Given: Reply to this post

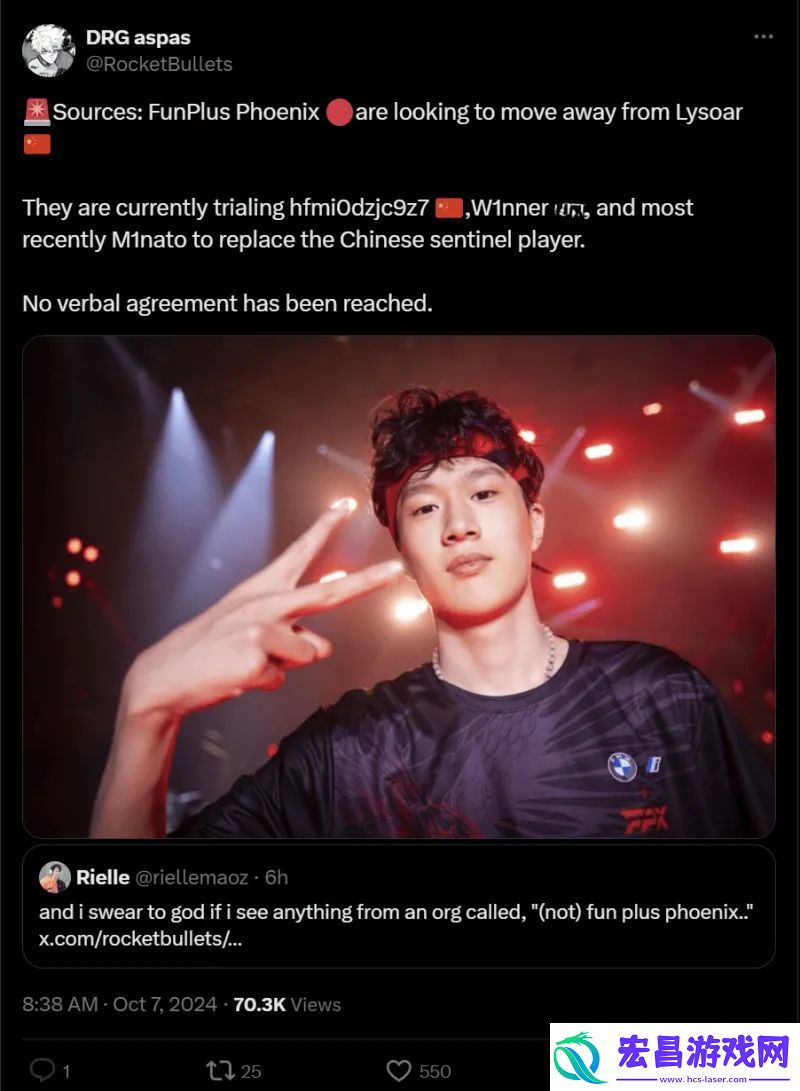Looking at the screenshot, I should 42,1070.
